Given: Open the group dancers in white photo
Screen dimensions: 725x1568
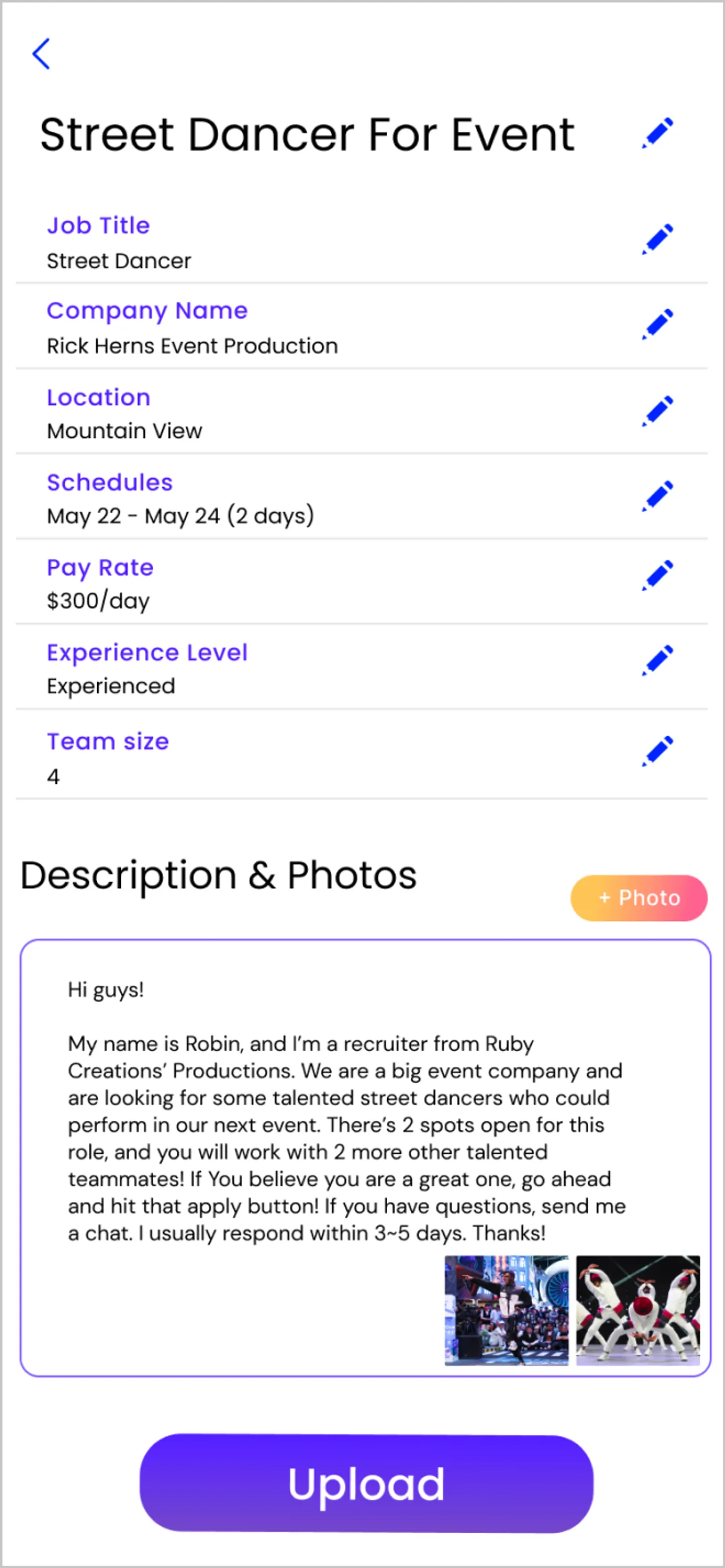Looking at the screenshot, I should click(x=638, y=1310).
